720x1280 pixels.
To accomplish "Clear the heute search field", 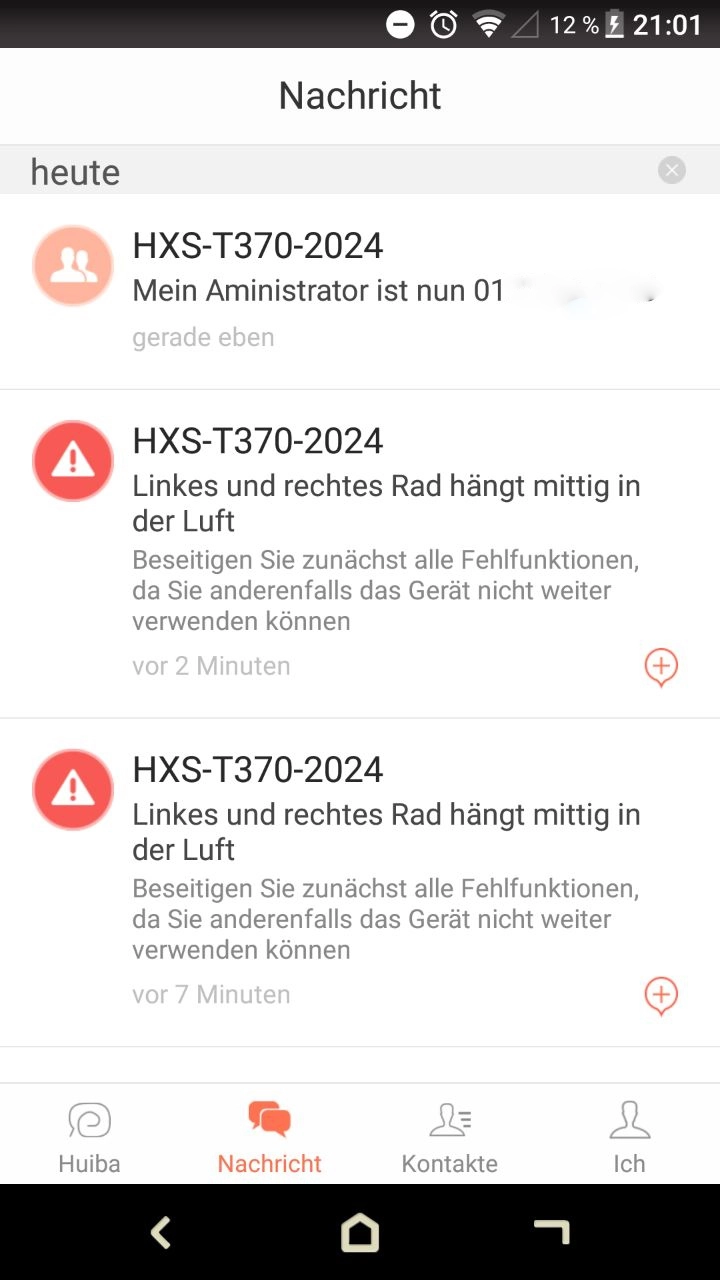I will [x=672, y=171].
